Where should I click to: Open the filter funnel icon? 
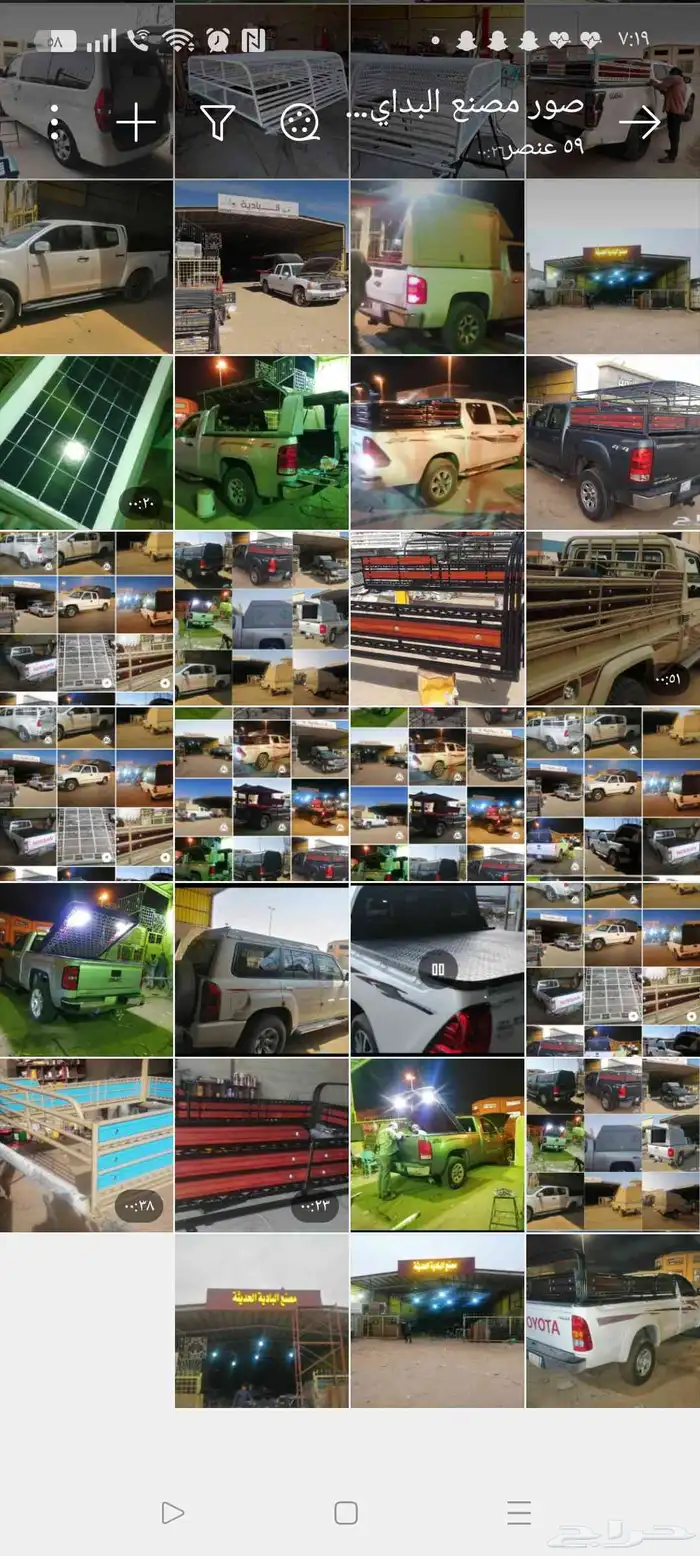(x=217, y=122)
